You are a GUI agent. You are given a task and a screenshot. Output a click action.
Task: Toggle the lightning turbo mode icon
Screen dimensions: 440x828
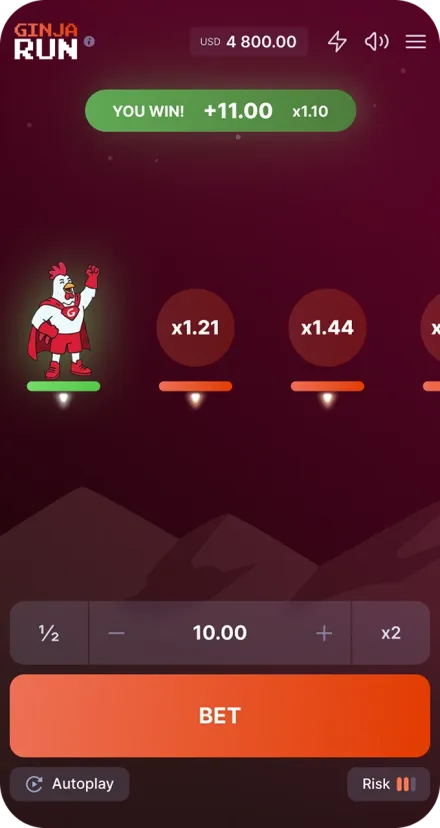tap(337, 42)
